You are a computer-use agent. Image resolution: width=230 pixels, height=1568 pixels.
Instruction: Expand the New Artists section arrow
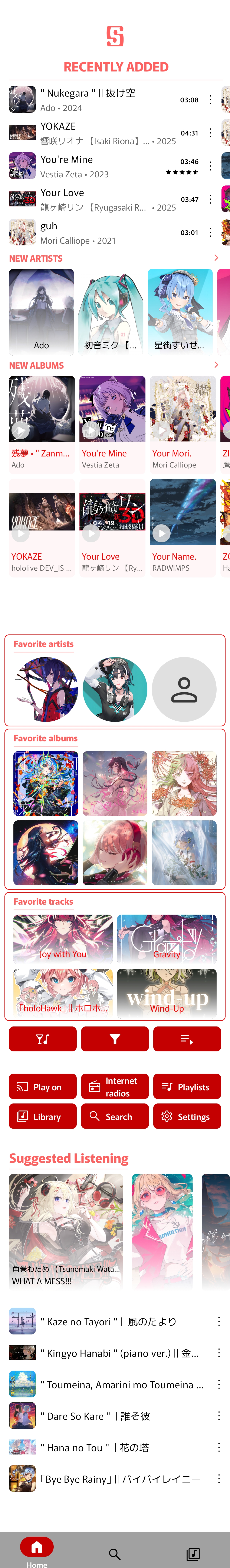[216, 258]
